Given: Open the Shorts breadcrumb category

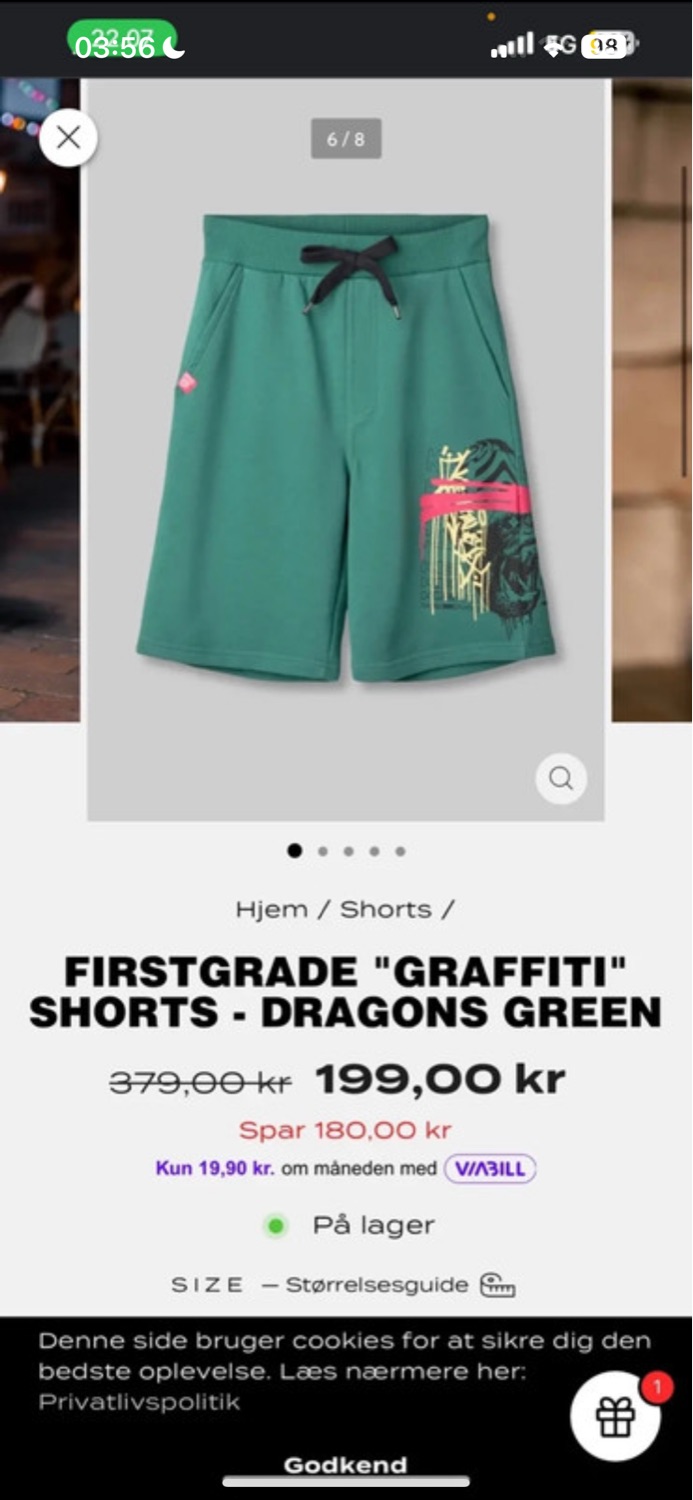Looking at the screenshot, I should click(385, 909).
